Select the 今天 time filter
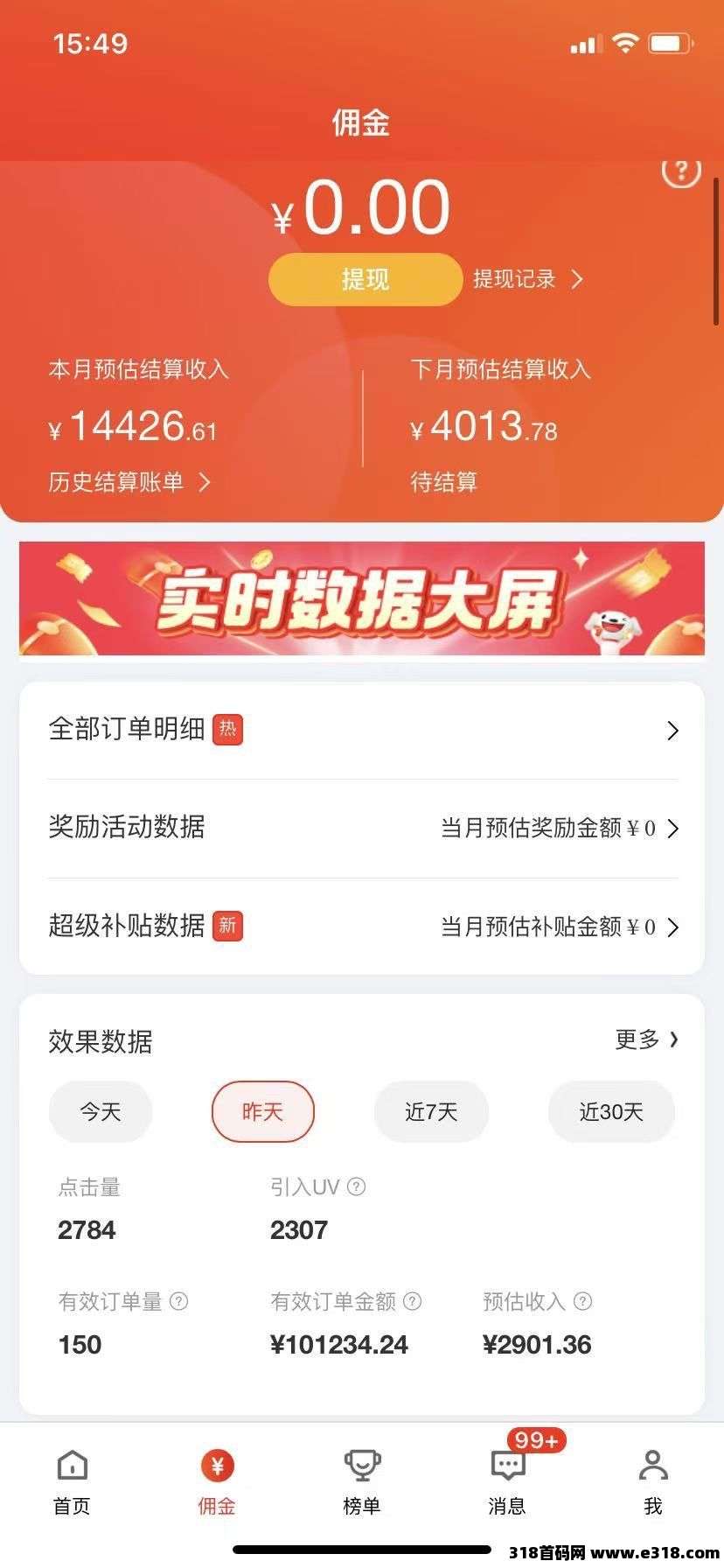Screen dimensions: 724x1568 click(101, 1112)
